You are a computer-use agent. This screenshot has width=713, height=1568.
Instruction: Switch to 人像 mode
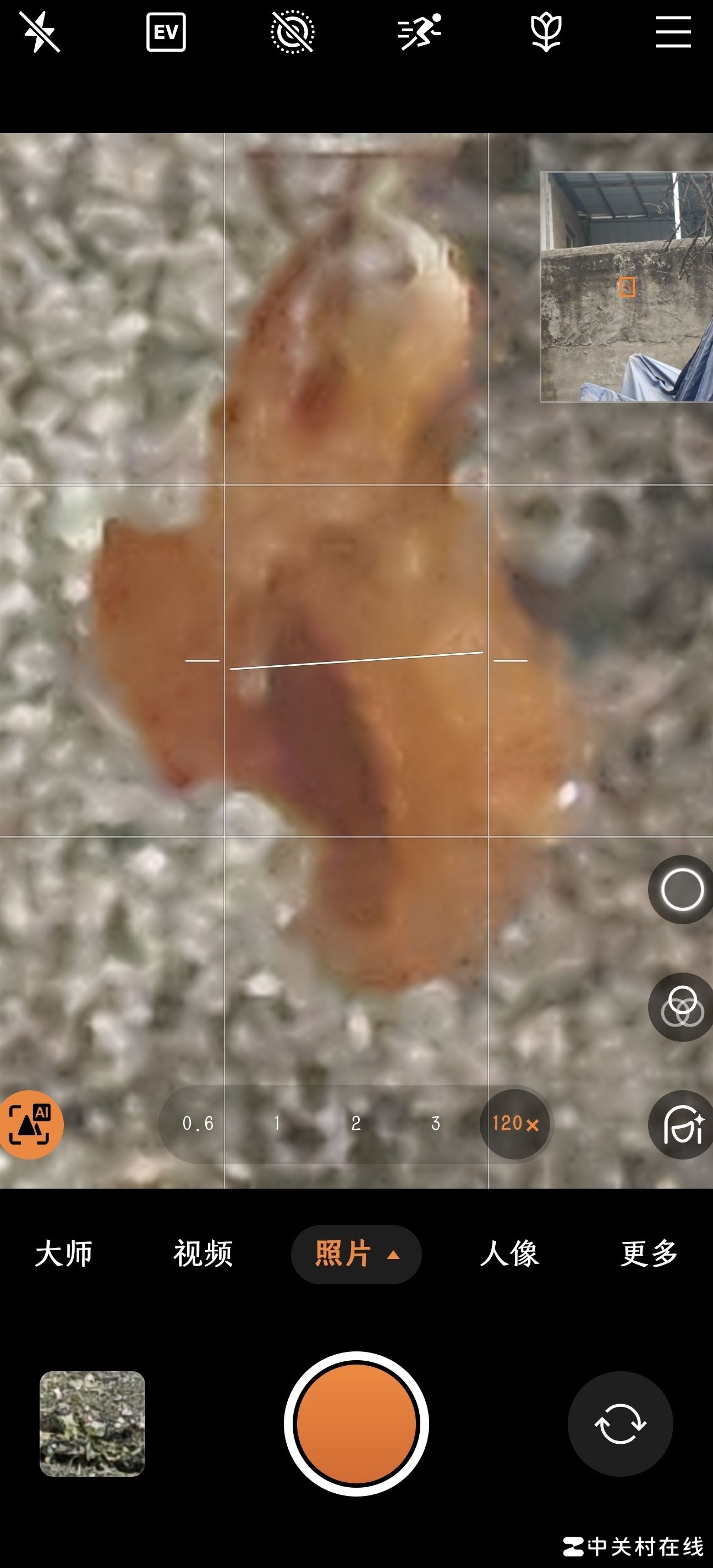point(509,1255)
